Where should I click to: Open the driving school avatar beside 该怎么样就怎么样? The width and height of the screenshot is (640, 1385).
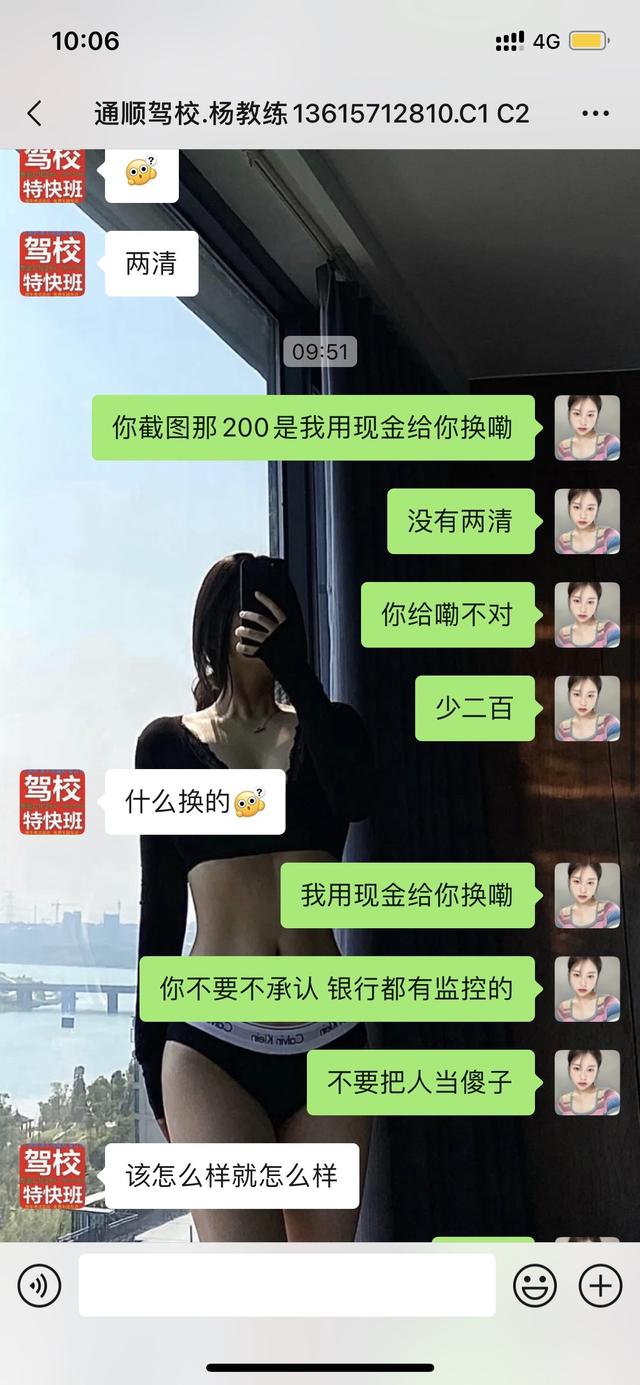pyautogui.click(x=53, y=1176)
